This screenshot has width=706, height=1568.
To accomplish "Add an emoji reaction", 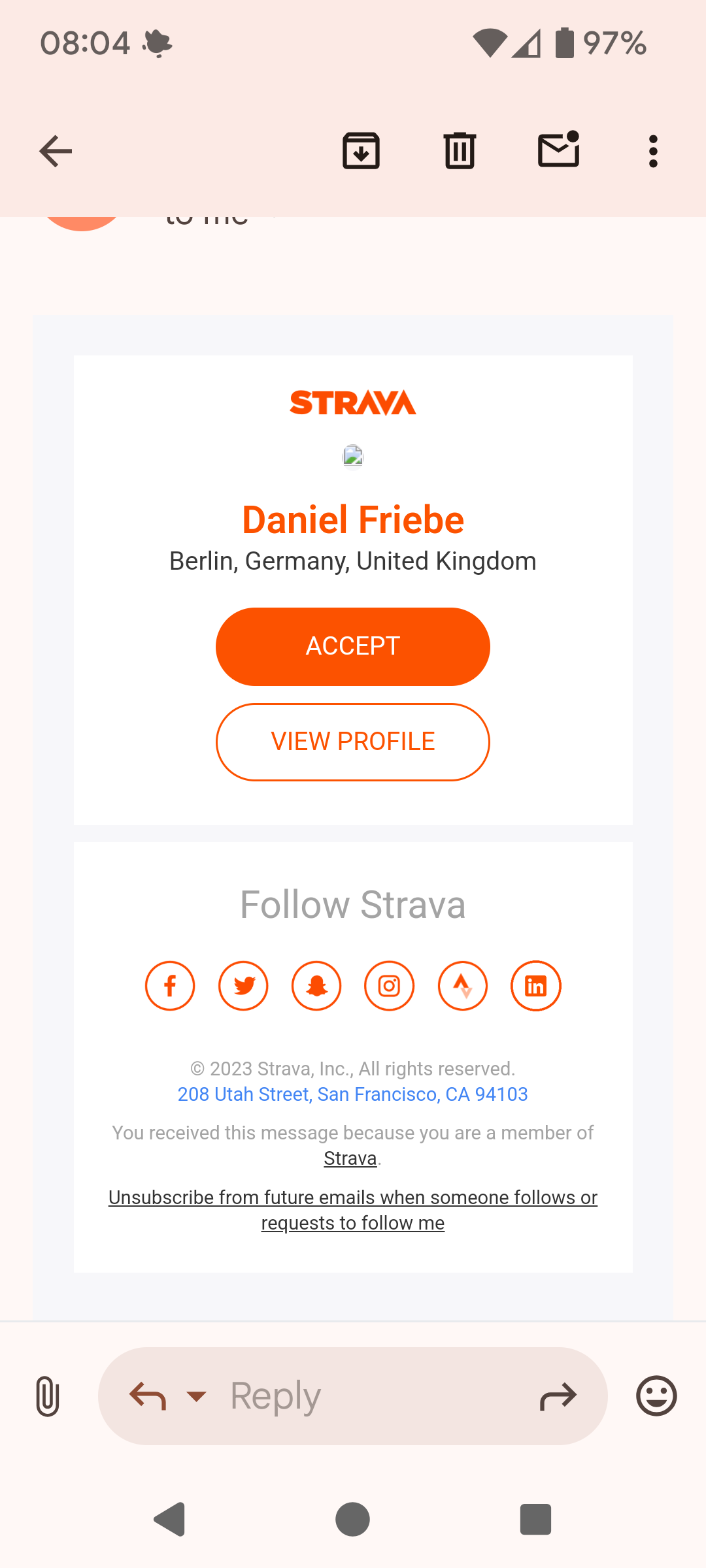I will tap(656, 1396).
